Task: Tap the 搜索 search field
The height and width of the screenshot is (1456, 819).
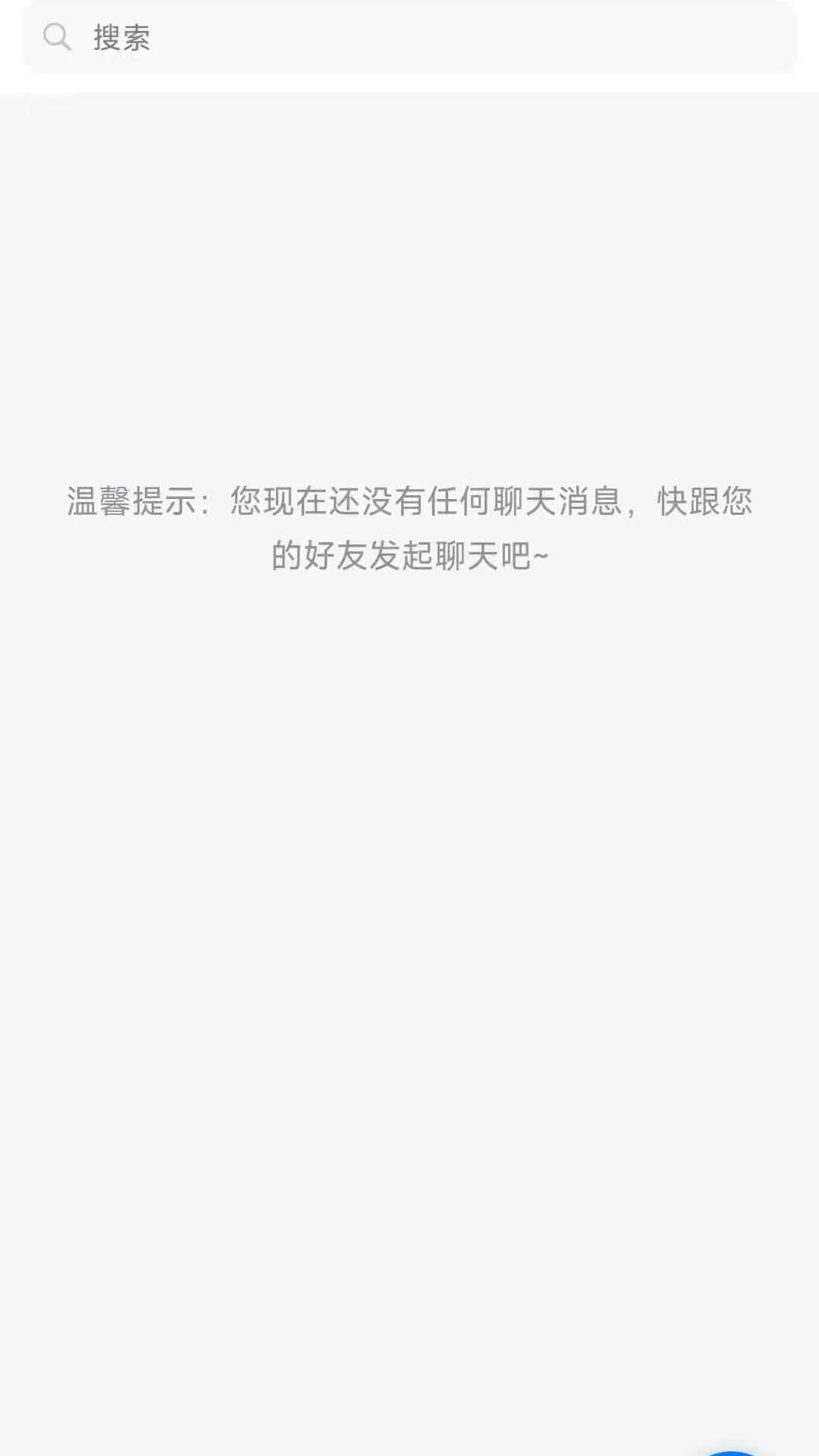Action: 409,37
